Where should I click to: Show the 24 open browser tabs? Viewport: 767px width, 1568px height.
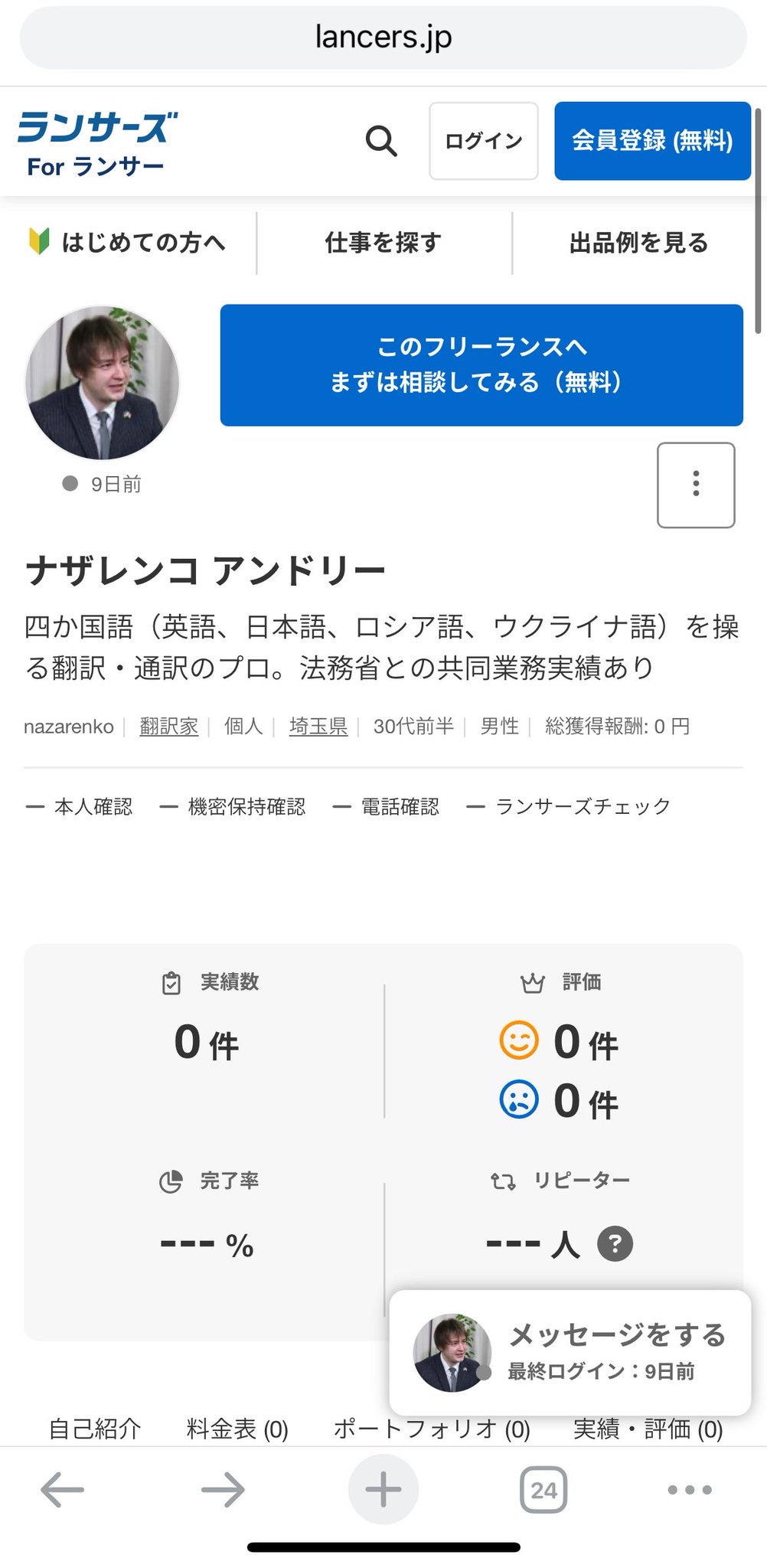(x=543, y=1490)
